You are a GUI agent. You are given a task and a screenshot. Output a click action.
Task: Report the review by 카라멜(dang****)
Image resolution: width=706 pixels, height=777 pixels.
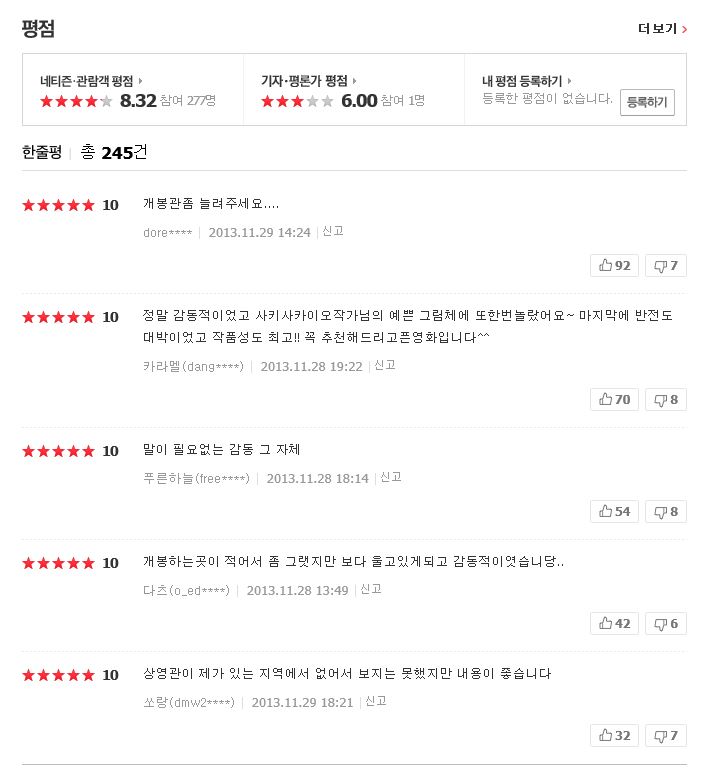point(385,365)
